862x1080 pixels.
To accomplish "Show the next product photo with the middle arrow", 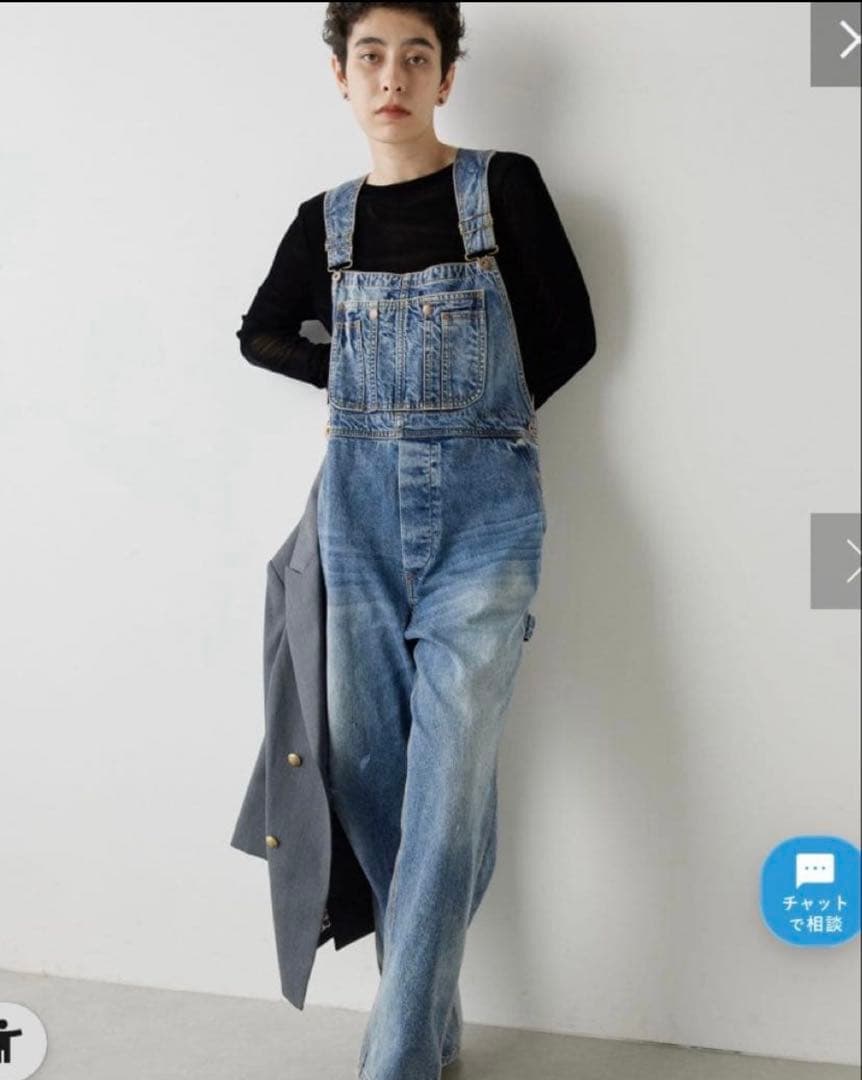I will point(838,561).
